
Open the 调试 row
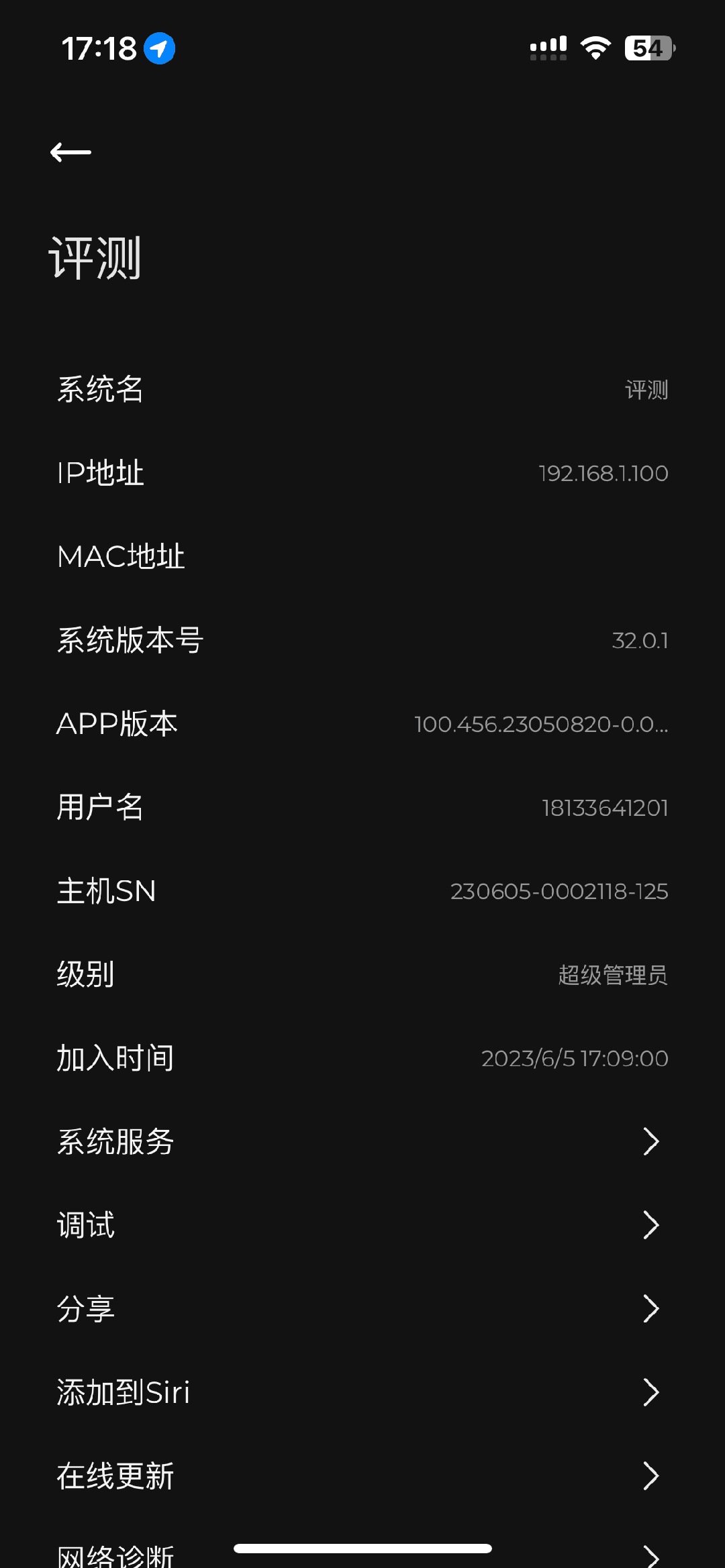click(362, 1225)
